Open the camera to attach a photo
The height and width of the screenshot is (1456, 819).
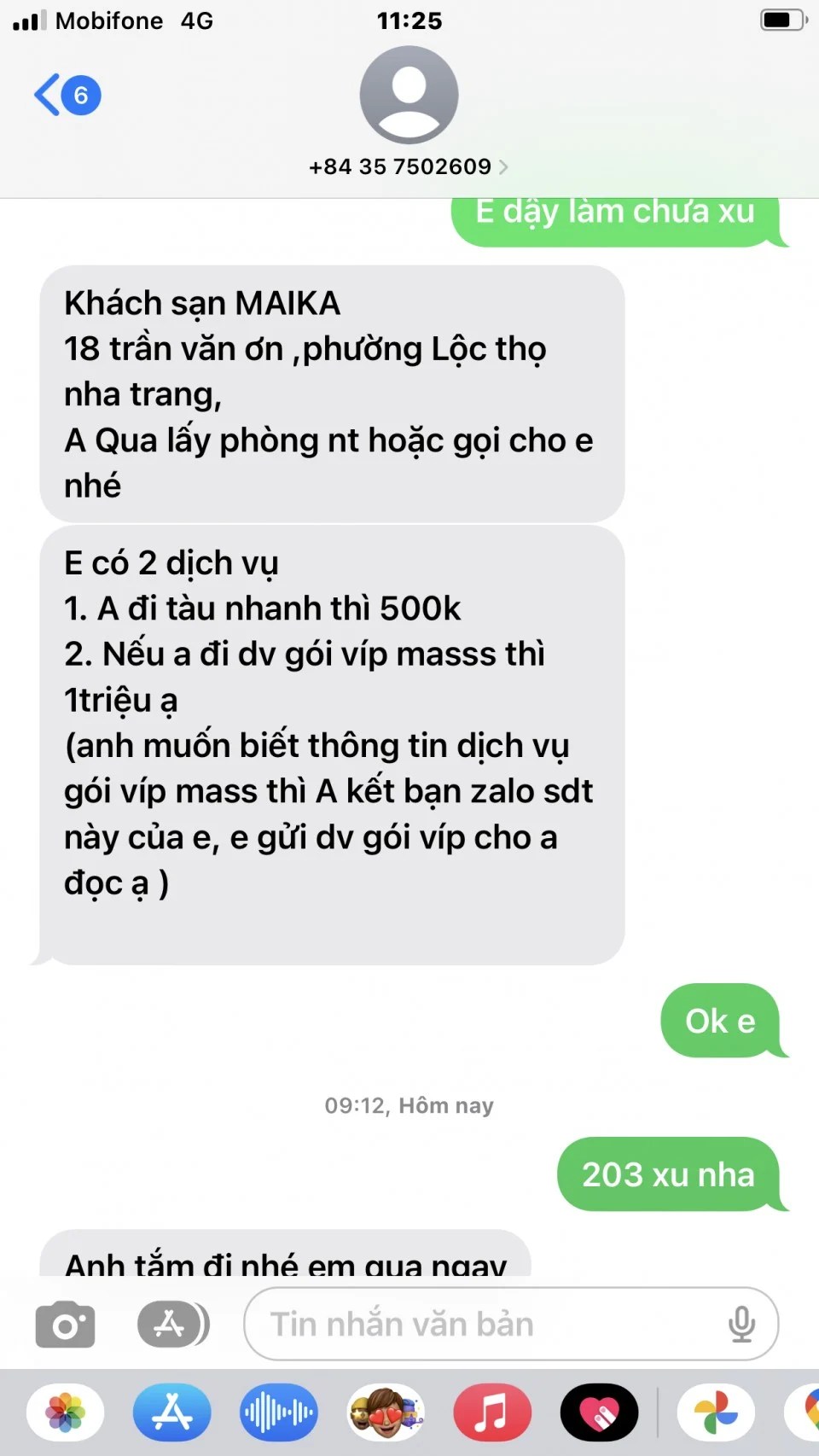coord(65,1325)
